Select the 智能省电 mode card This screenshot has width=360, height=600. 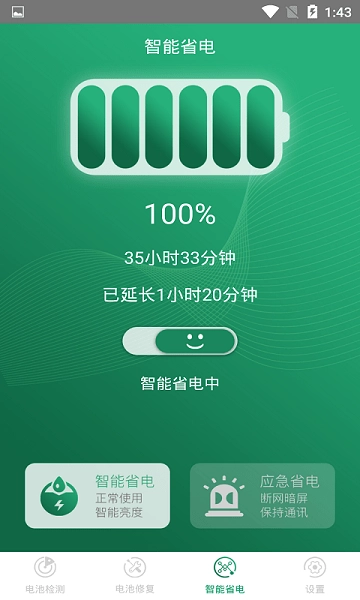point(98,496)
